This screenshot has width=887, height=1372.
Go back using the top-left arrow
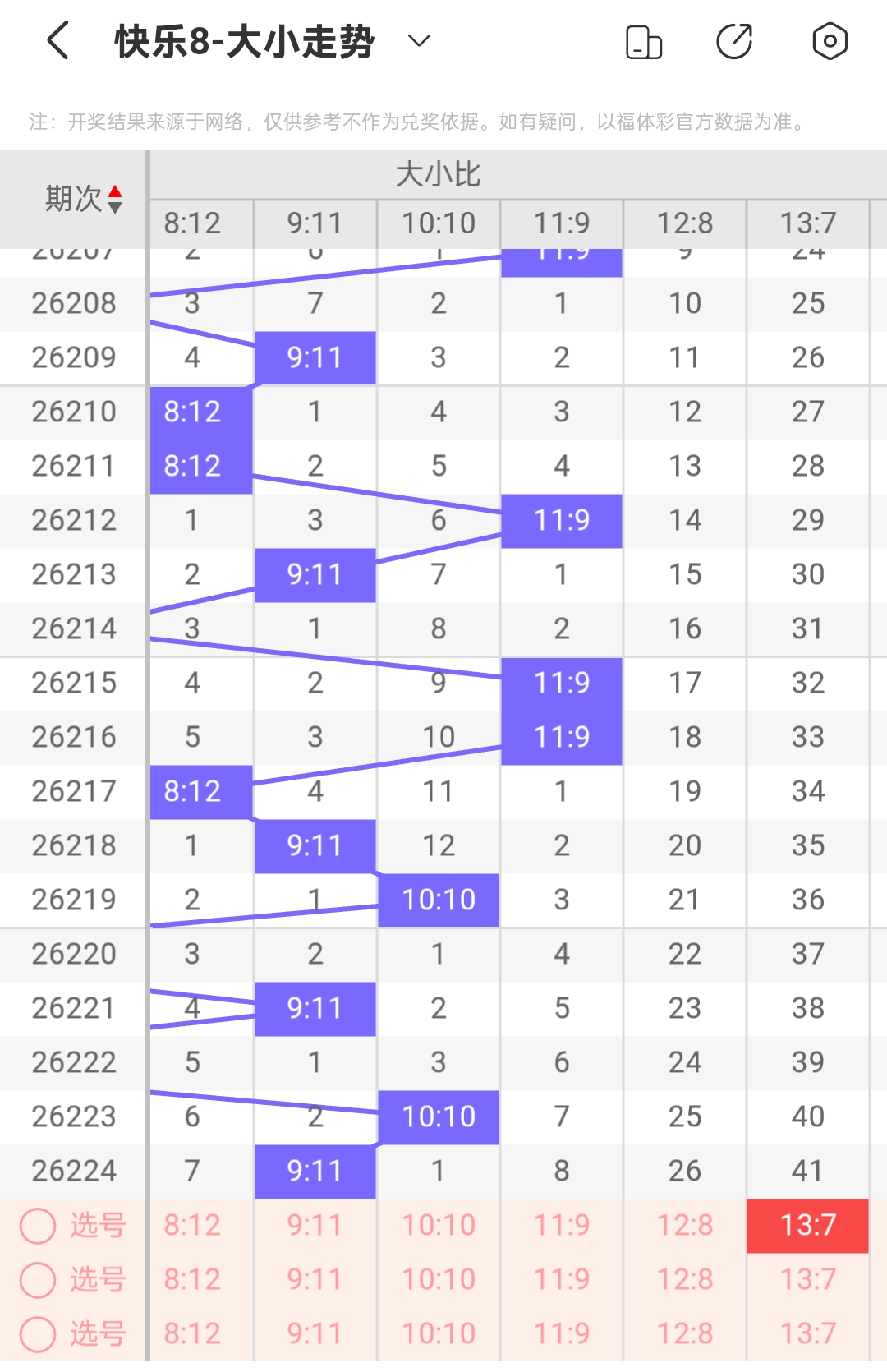(57, 41)
